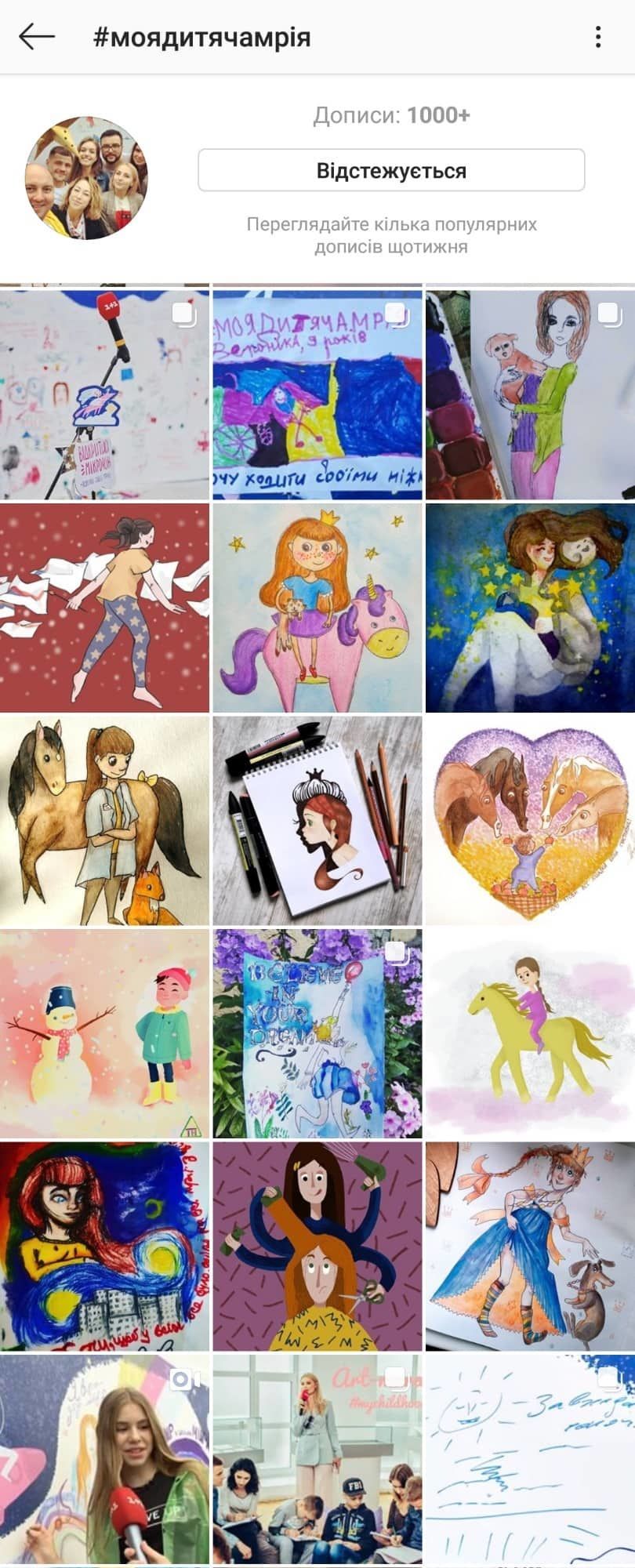The width and height of the screenshot is (635, 1568).
Task: Open the girl with brown horse and fox
Action: click(x=104, y=820)
